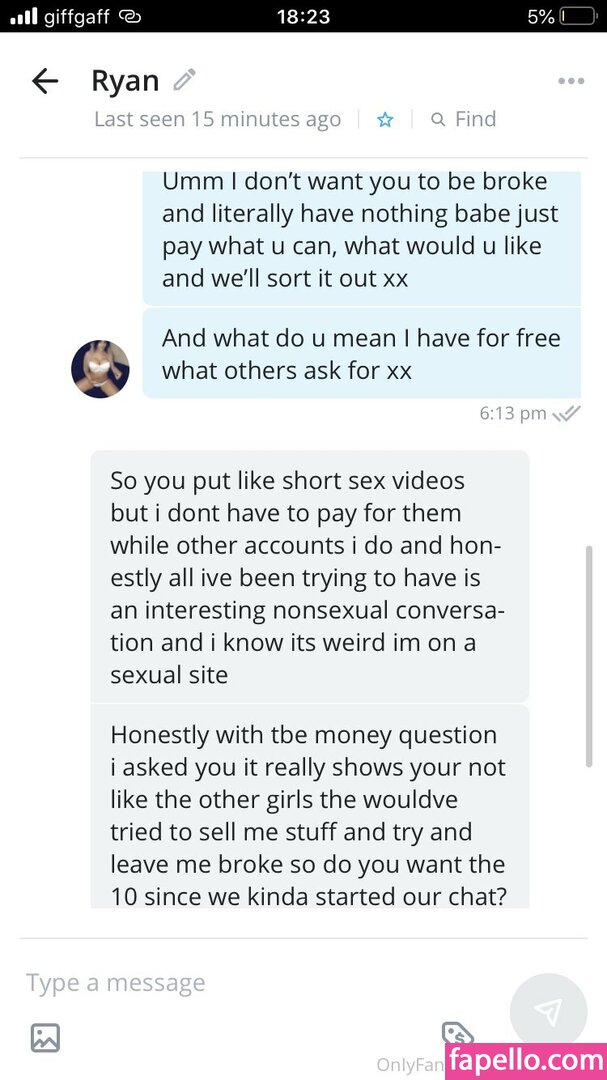Star this conversation as favorite
The height and width of the screenshot is (1080, 607).
tap(385, 120)
